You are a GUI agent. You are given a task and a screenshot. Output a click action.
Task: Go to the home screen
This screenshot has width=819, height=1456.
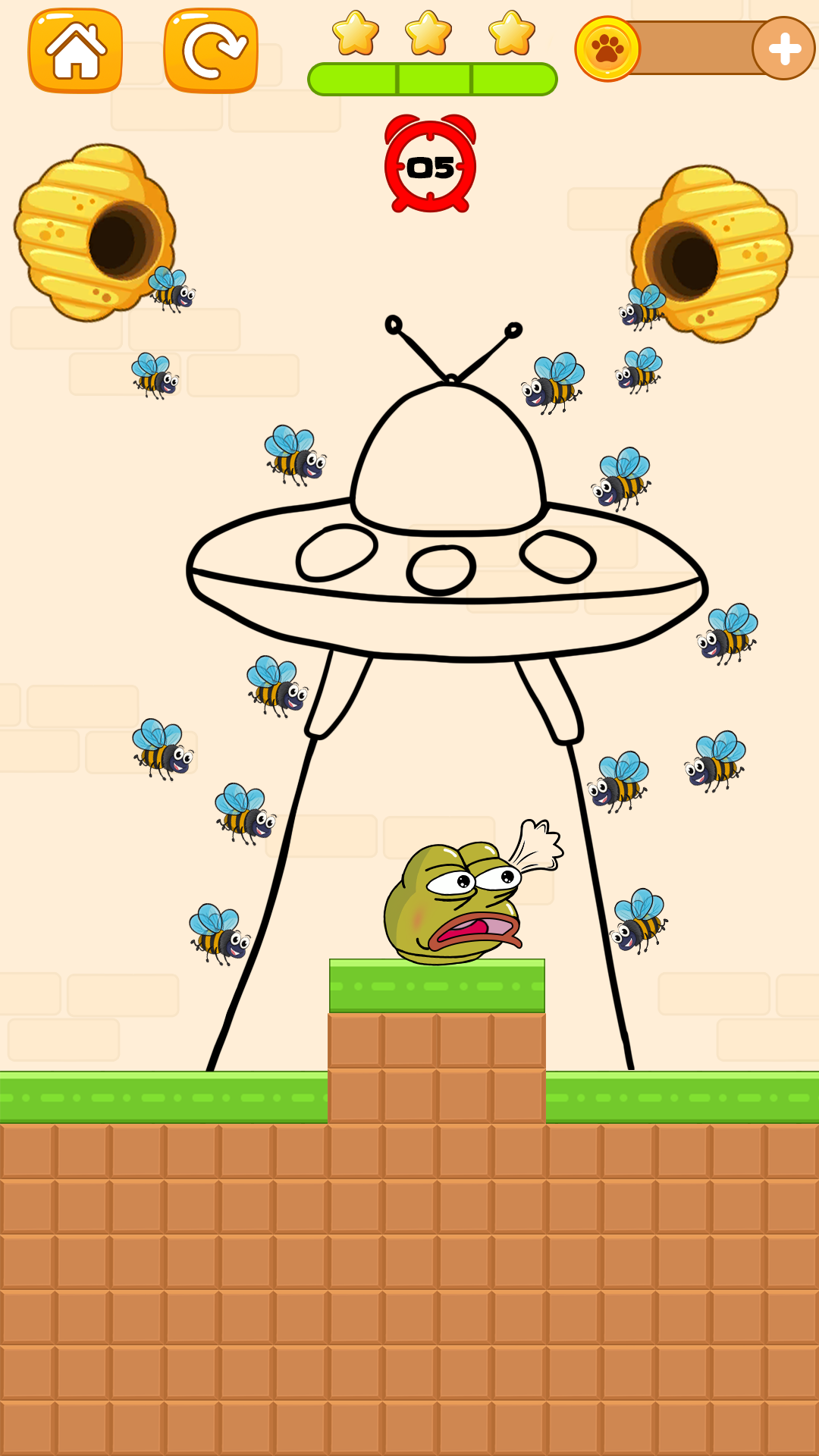pos(75,51)
